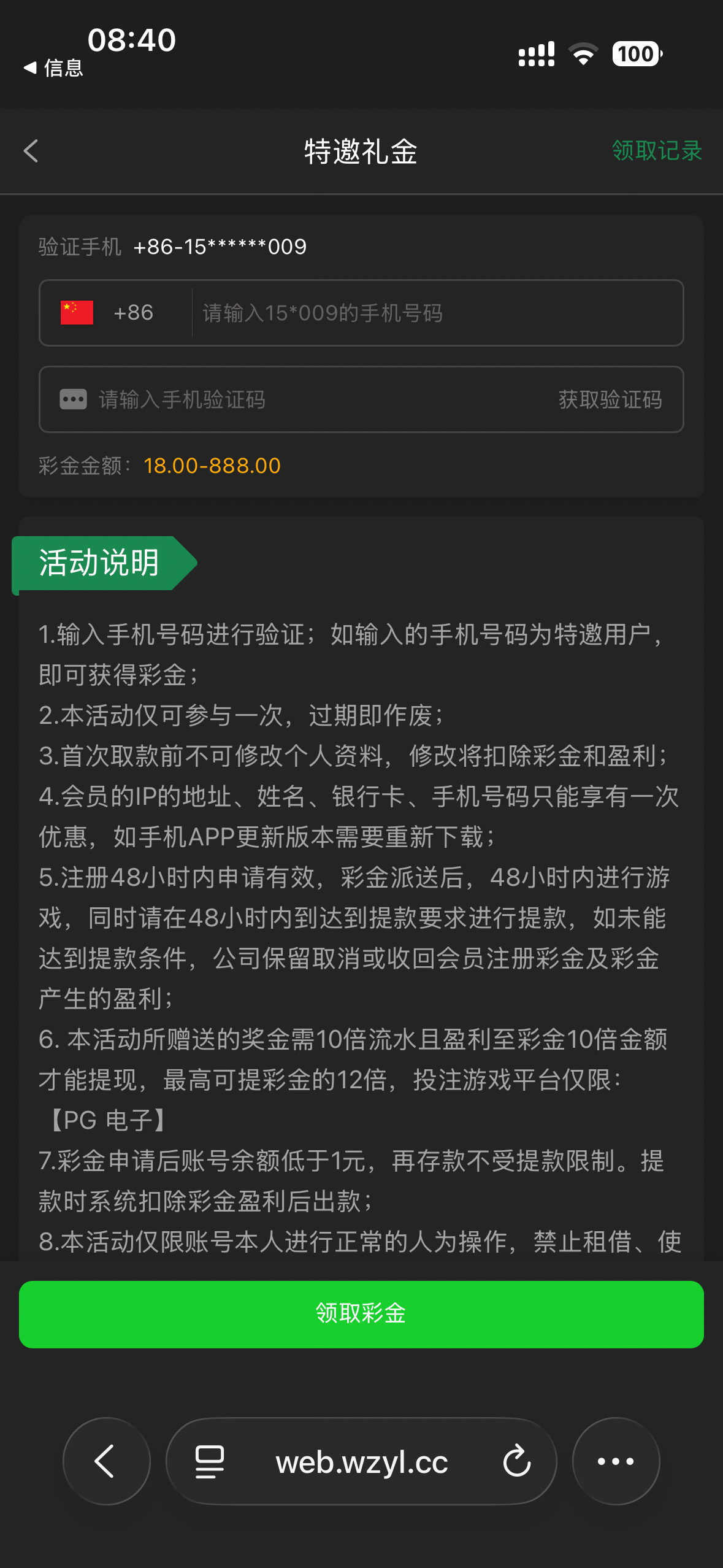Tap the browser back button
Image resolution: width=723 pixels, height=1568 pixels.
[106, 1461]
